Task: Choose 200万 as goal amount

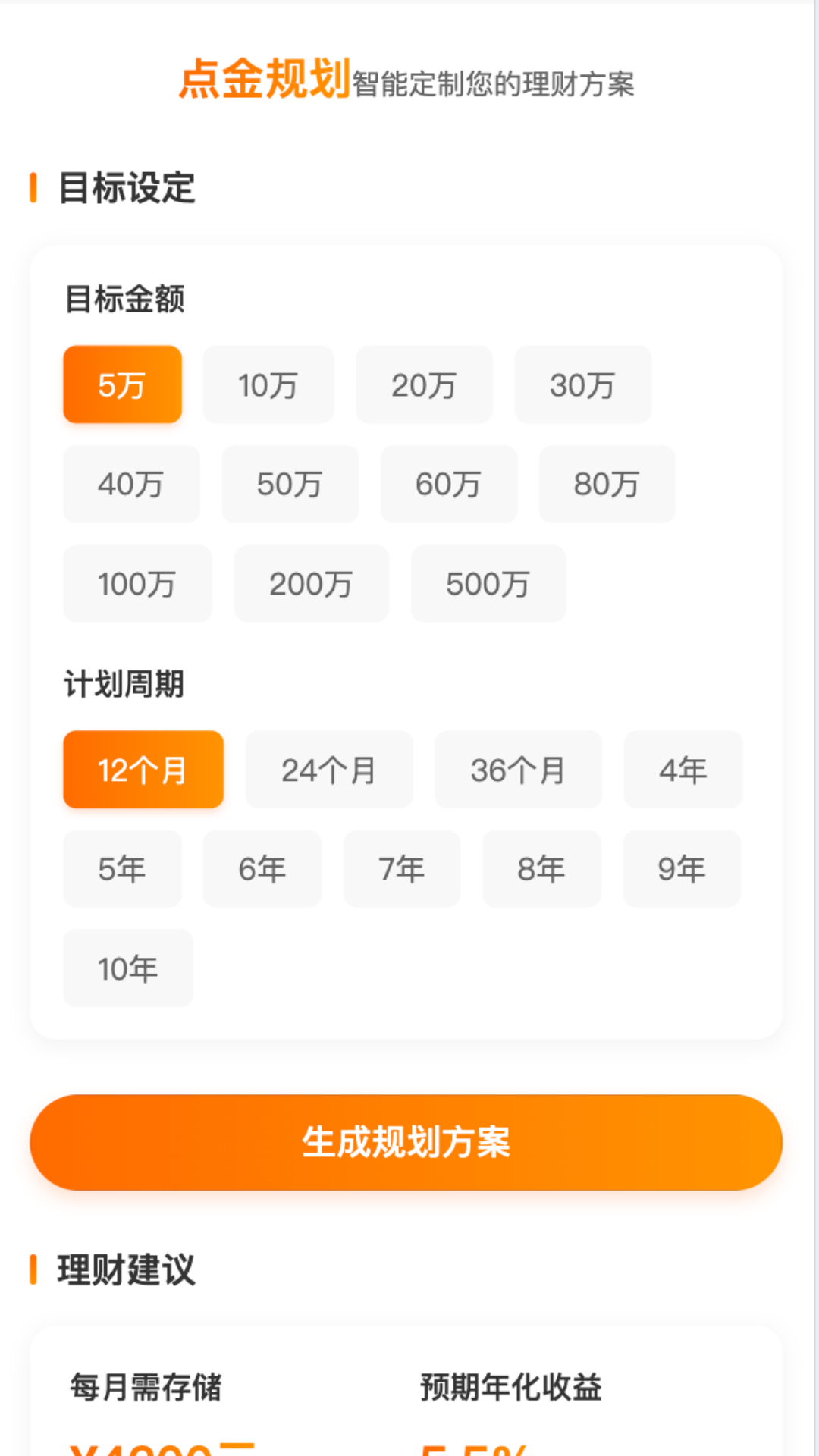Action: tap(311, 585)
